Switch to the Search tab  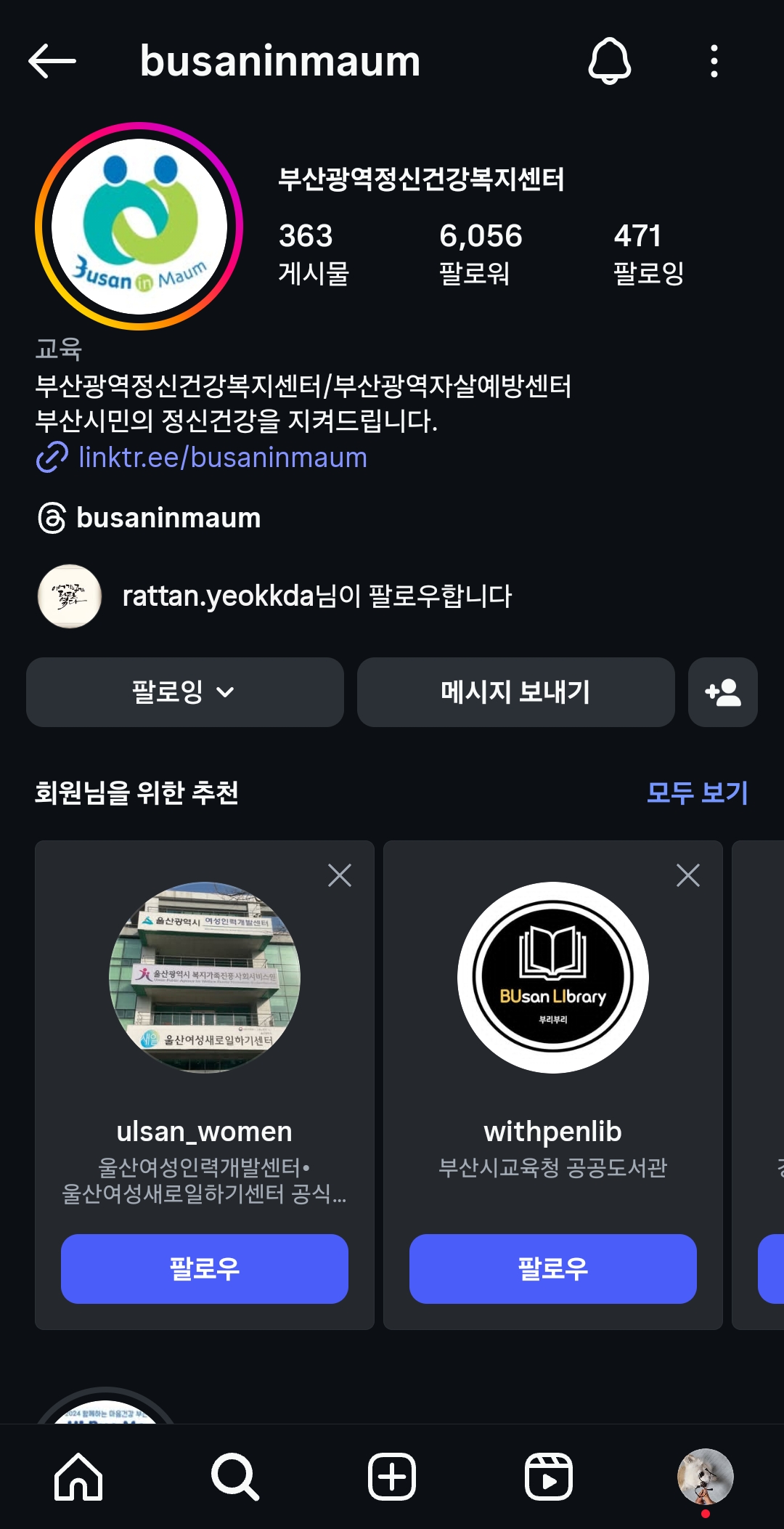[x=234, y=1477]
